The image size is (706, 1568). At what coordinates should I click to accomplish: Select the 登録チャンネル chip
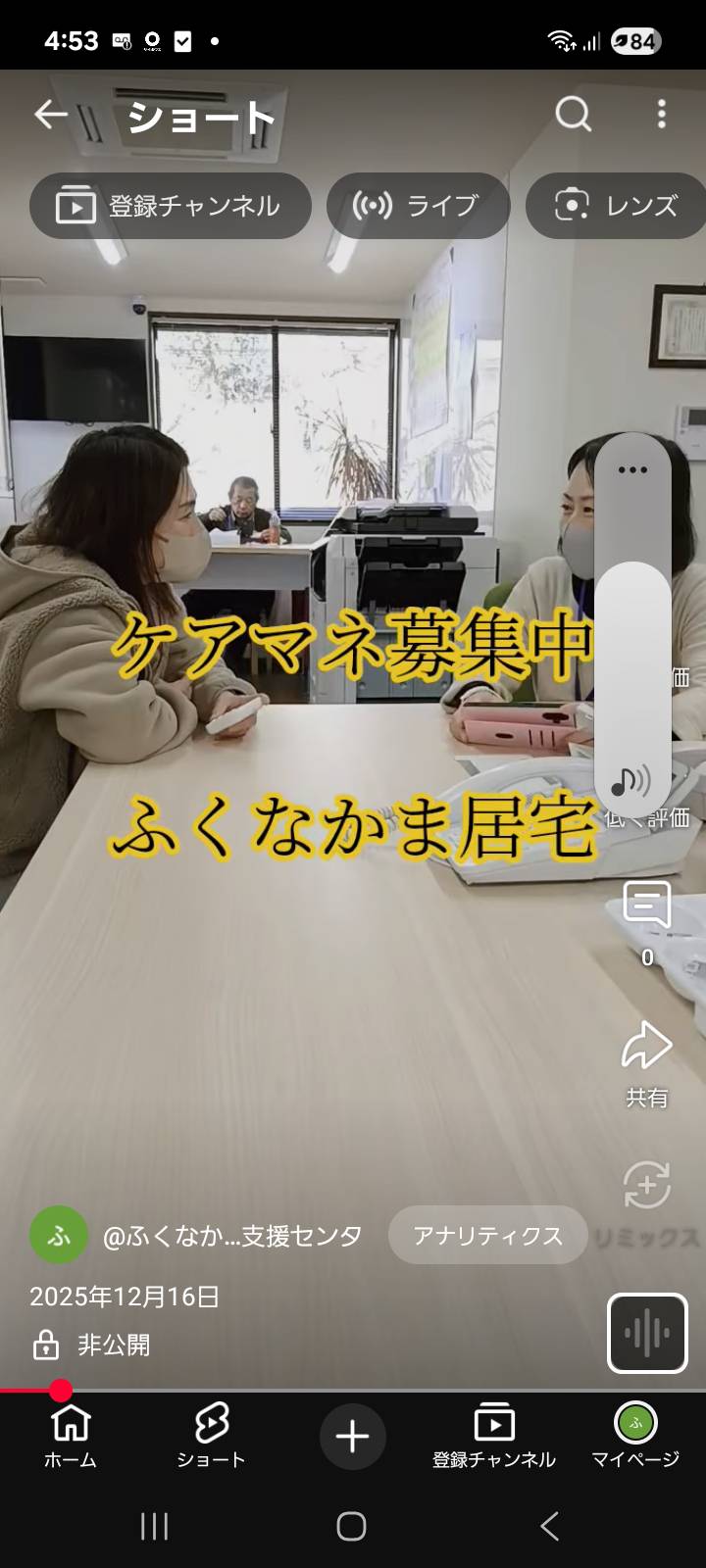coord(171,206)
